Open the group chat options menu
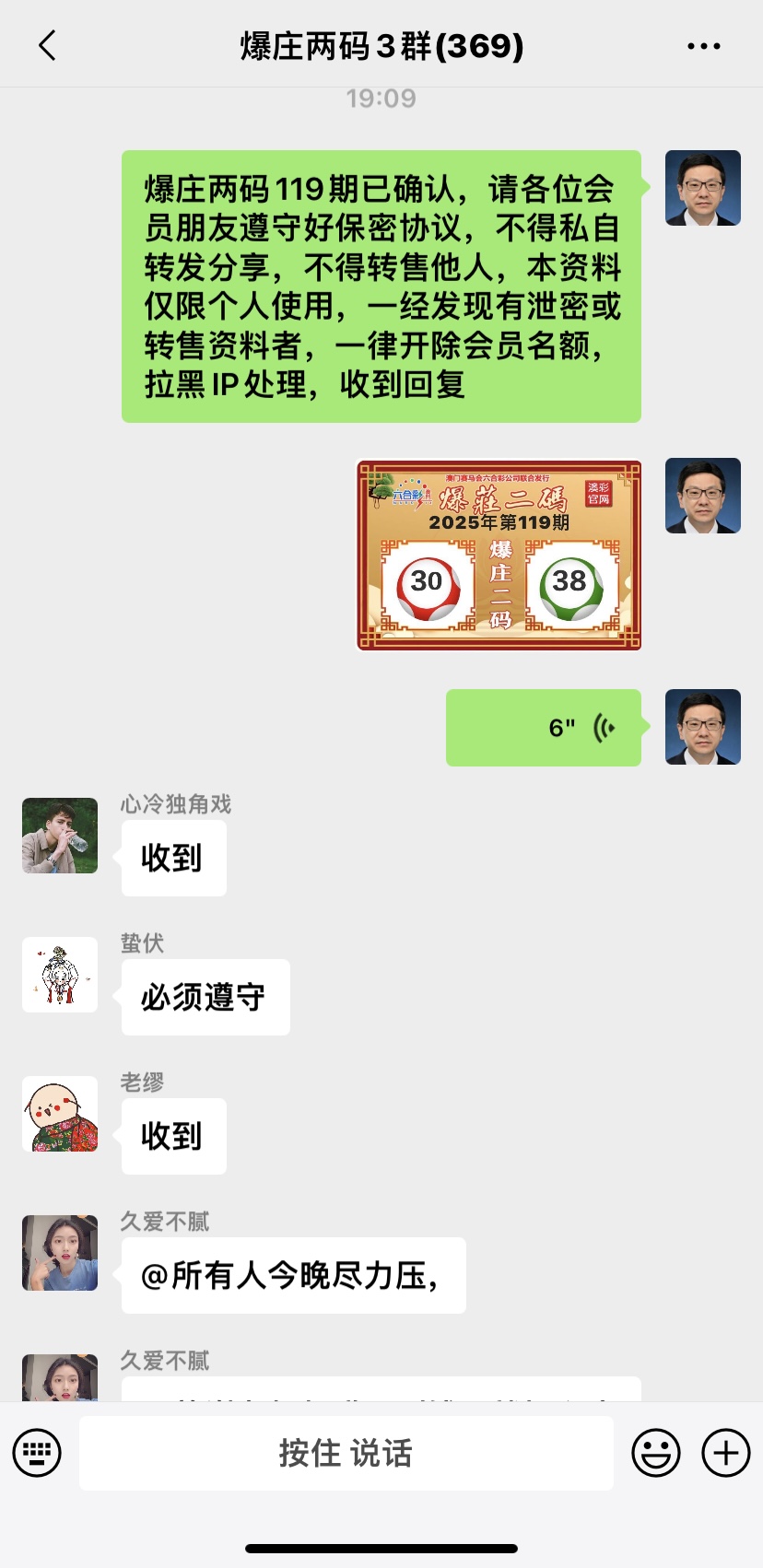Viewport: 763px width, 1568px height. 704,46
